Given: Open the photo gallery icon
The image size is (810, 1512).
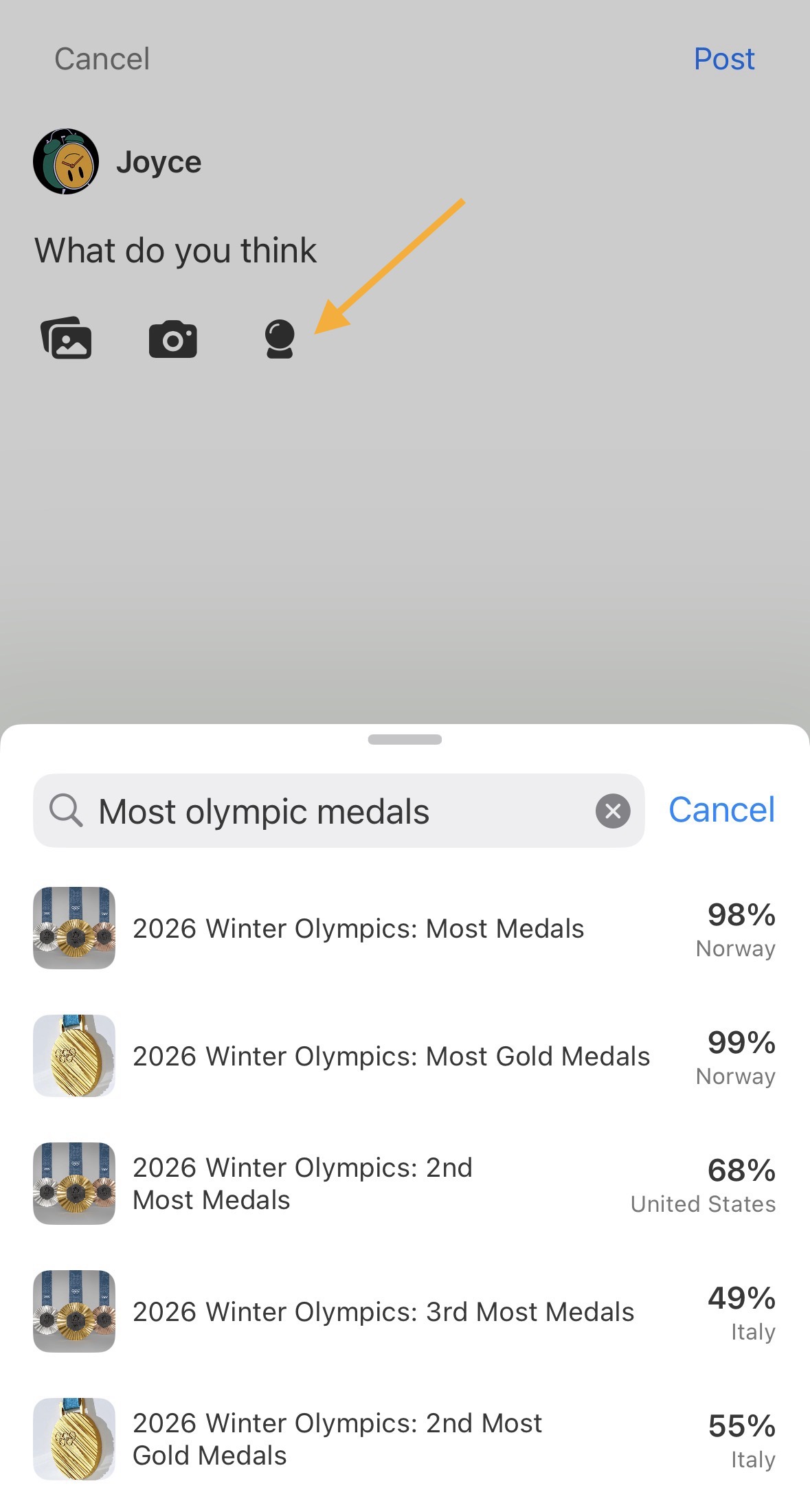Looking at the screenshot, I should pos(66,338).
